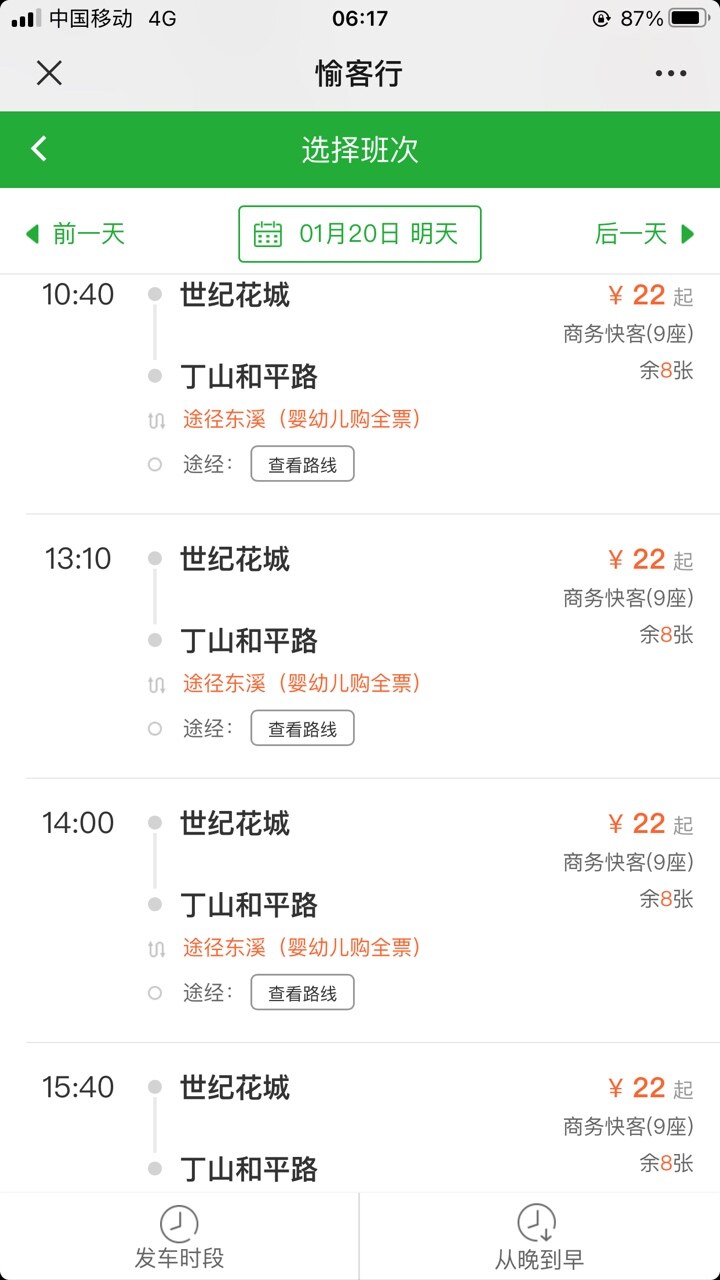Filter by 发车时段
720x1280 pixels.
(x=179, y=1237)
